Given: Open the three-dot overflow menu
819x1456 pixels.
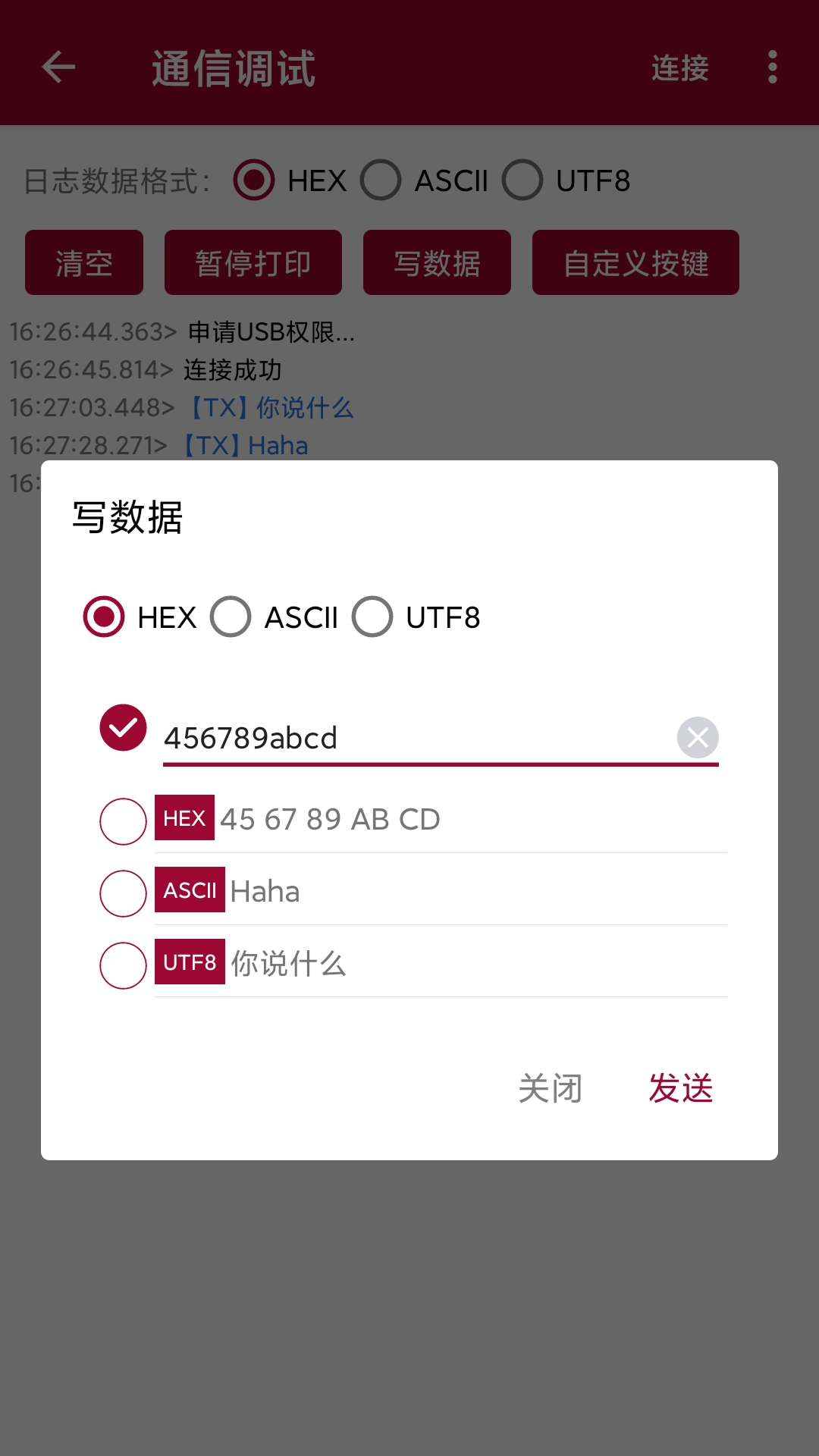Looking at the screenshot, I should (x=772, y=67).
